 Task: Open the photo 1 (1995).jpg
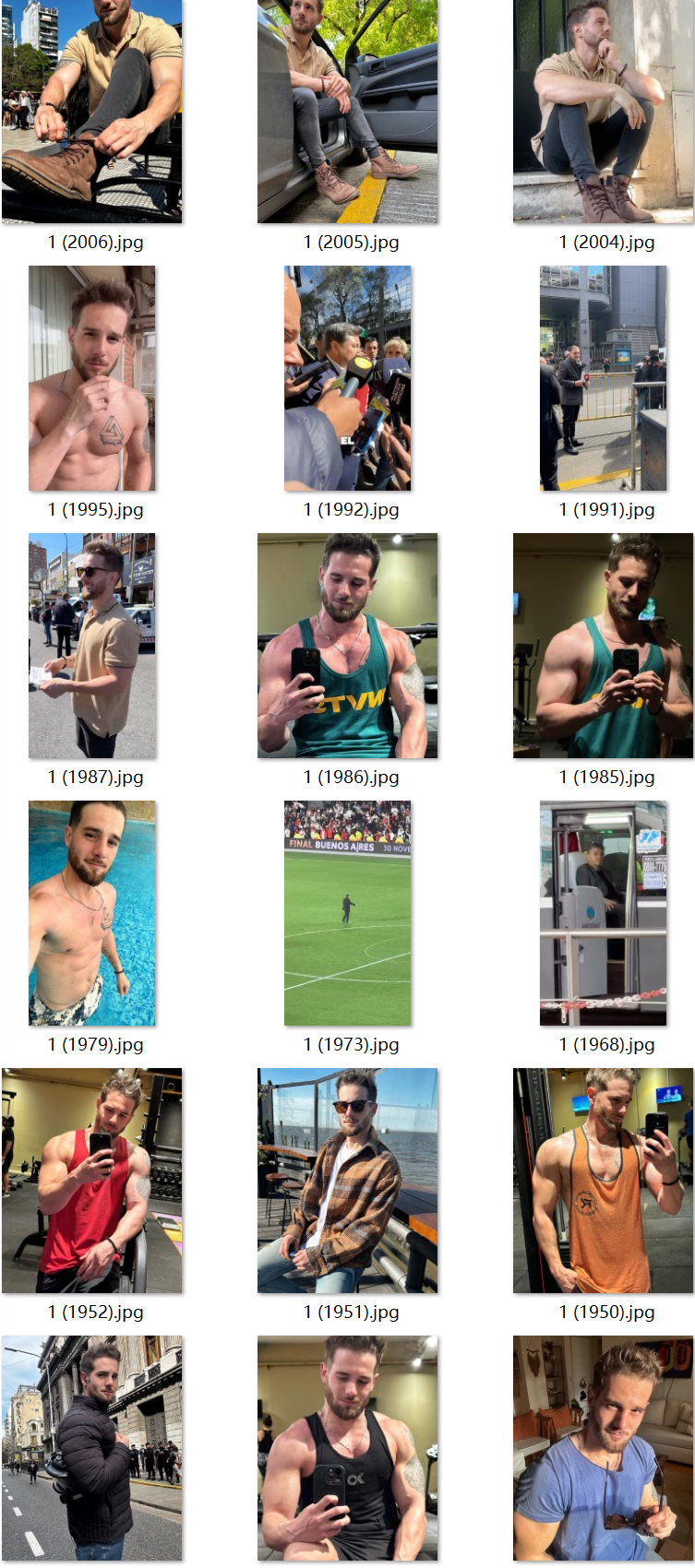(x=92, y=378)
